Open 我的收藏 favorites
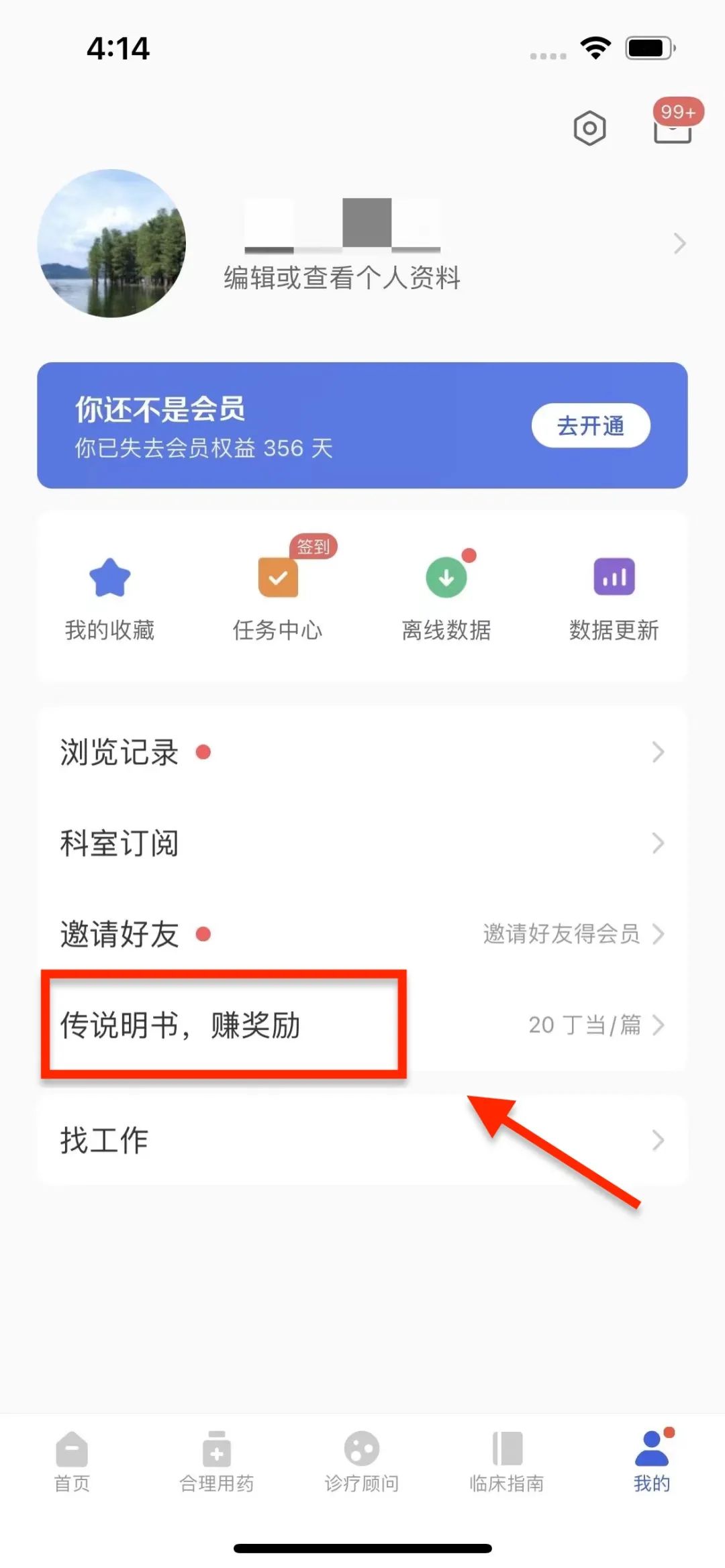Screen dimensions: 725x1568 tap(109, 596)
